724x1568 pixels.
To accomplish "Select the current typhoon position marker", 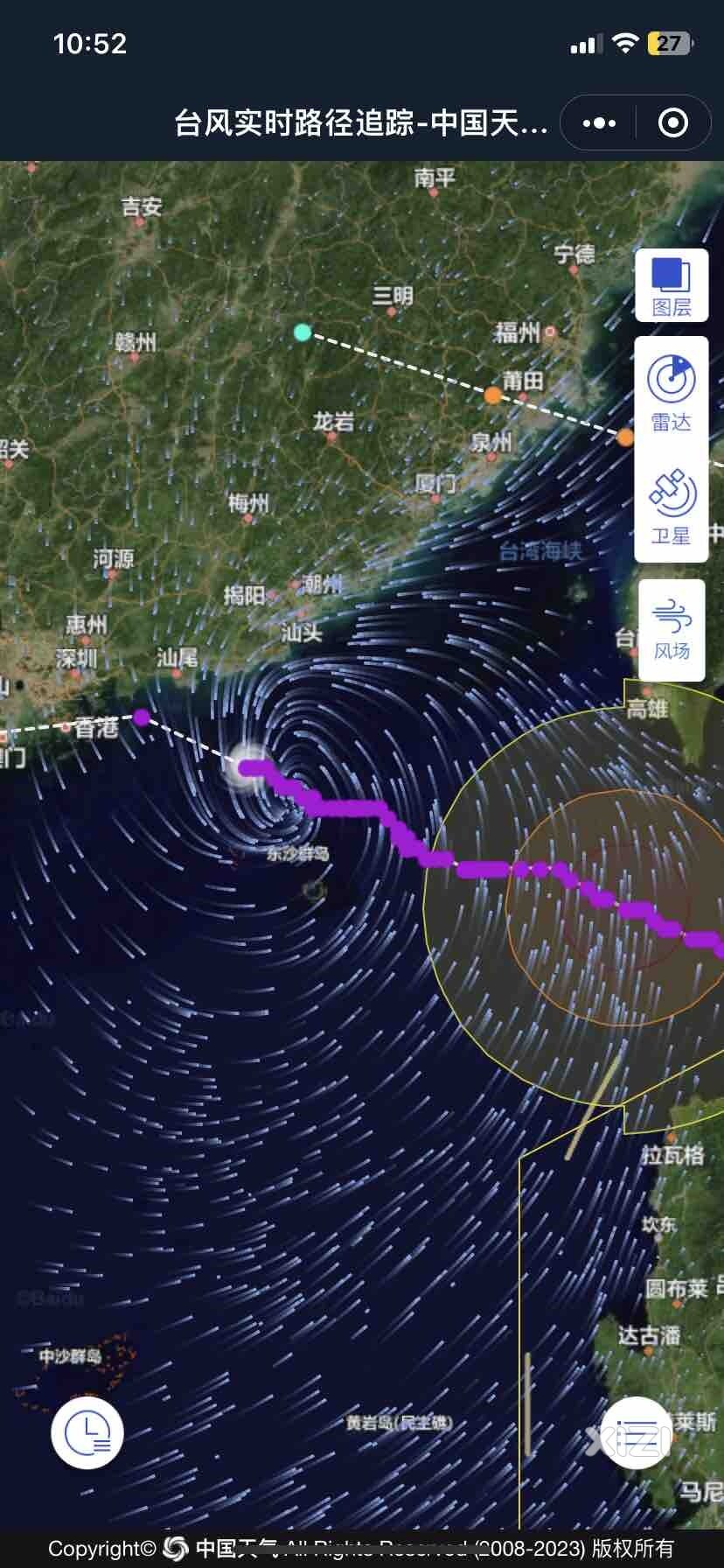I will point(247,767).
